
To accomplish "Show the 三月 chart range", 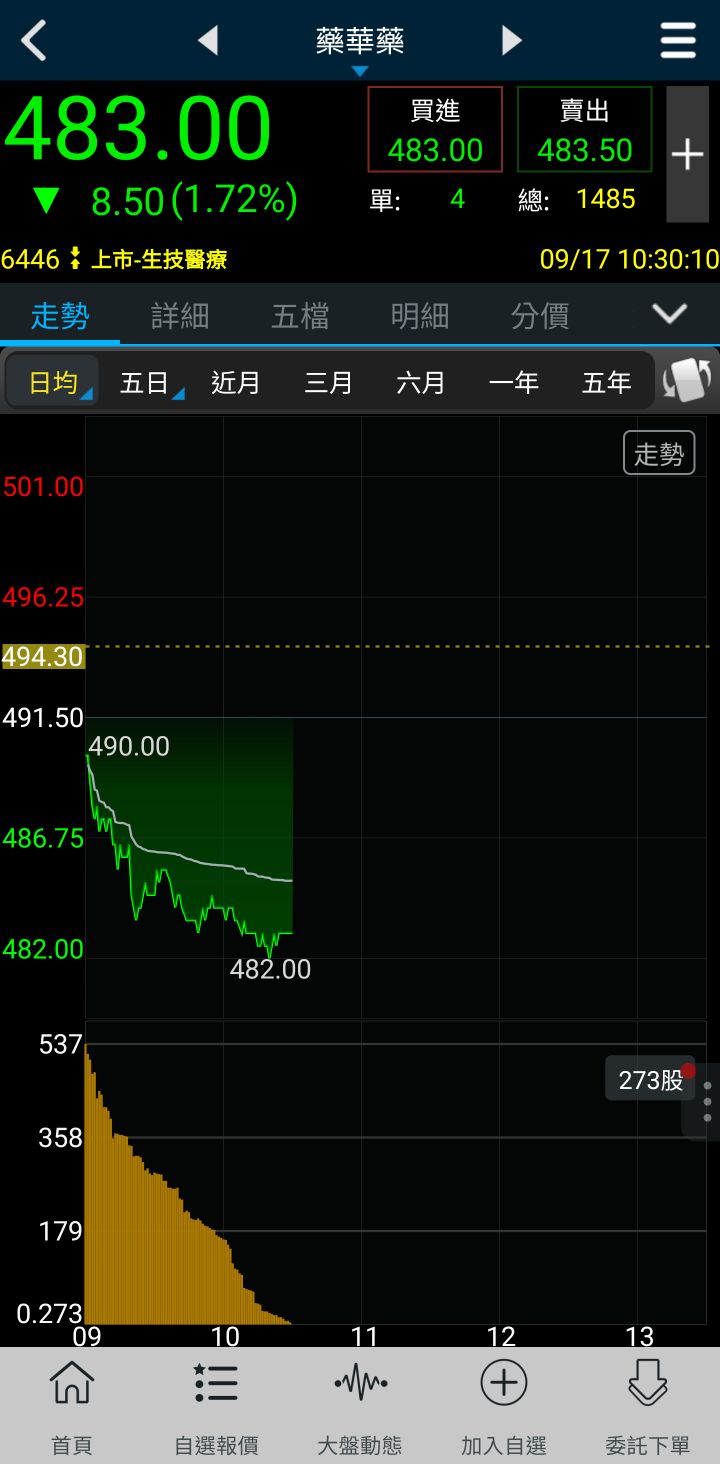I will (x=328, y=382).
